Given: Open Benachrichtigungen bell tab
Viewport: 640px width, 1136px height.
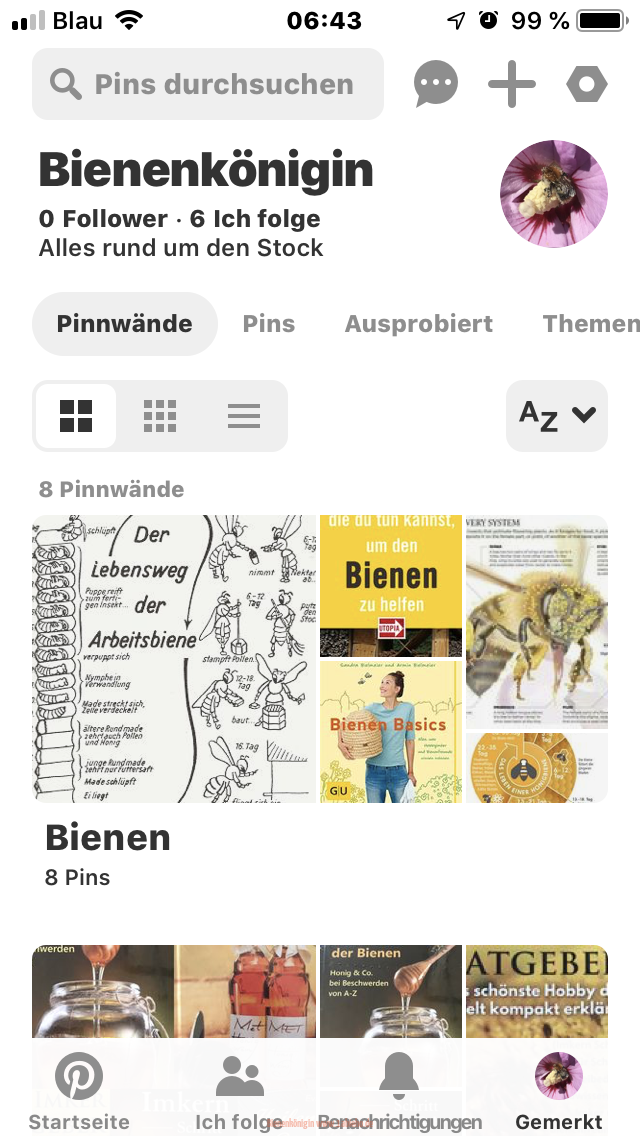Looking at the screenshot, I should tap(399, 1092).
